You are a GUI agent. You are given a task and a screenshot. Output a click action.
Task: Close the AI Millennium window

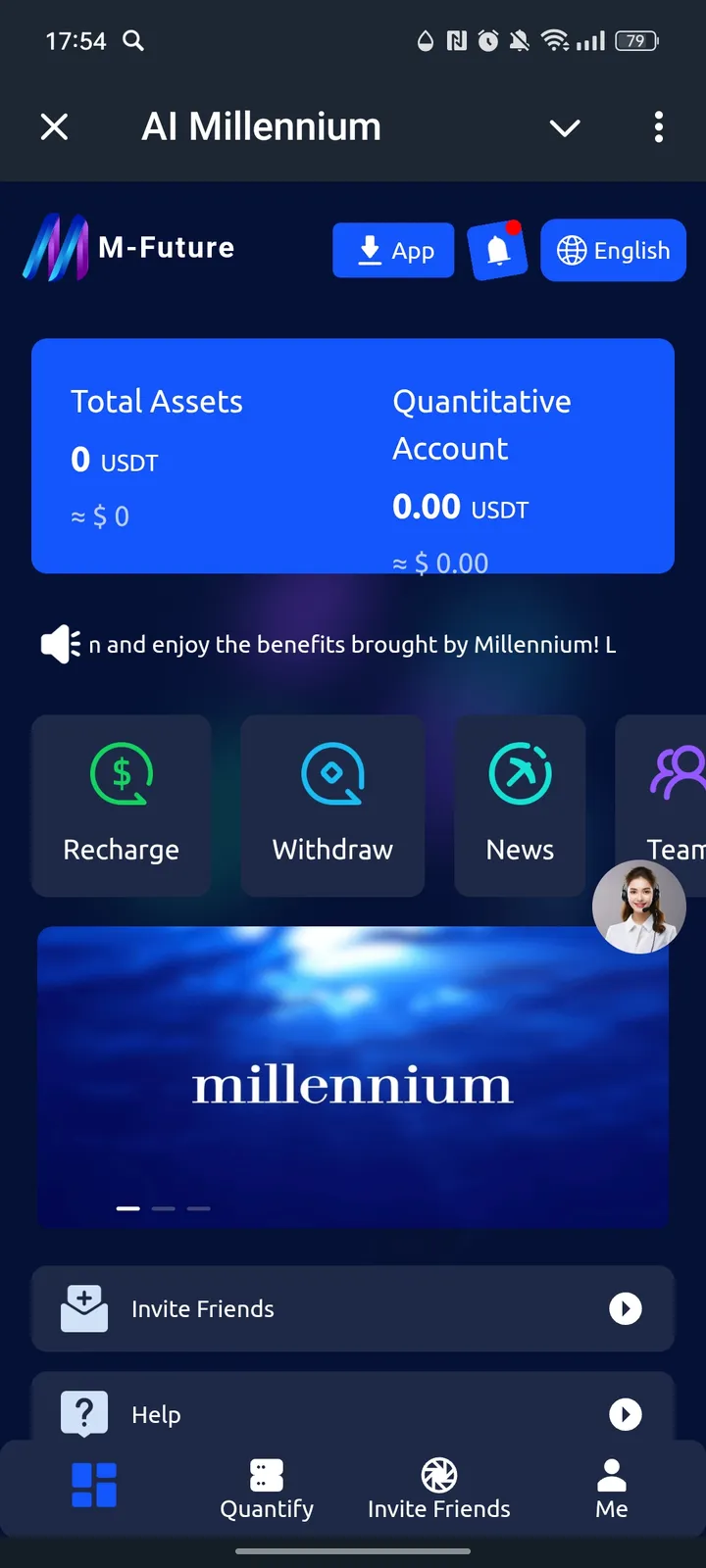click(54, 127)
